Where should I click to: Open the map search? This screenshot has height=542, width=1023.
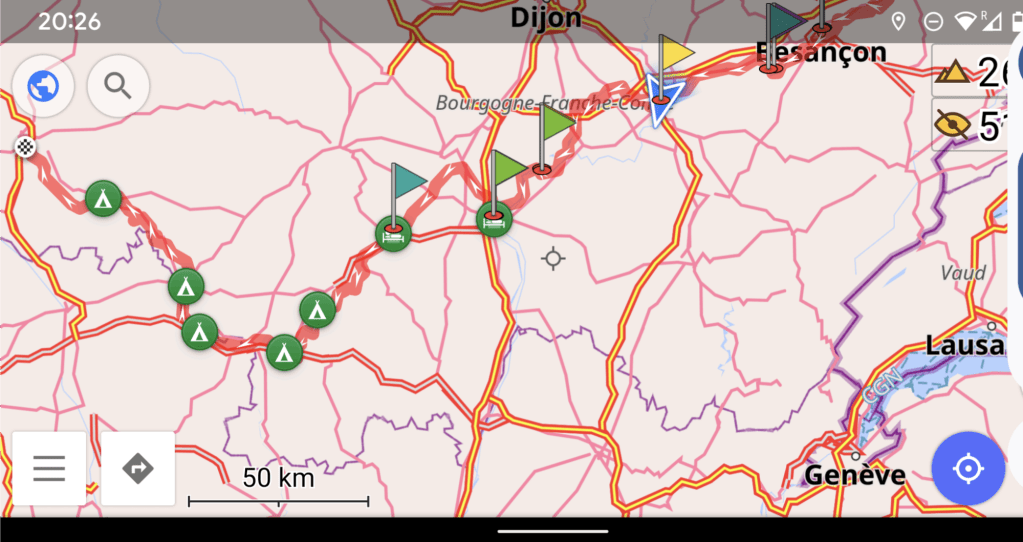tap(118, 87)
